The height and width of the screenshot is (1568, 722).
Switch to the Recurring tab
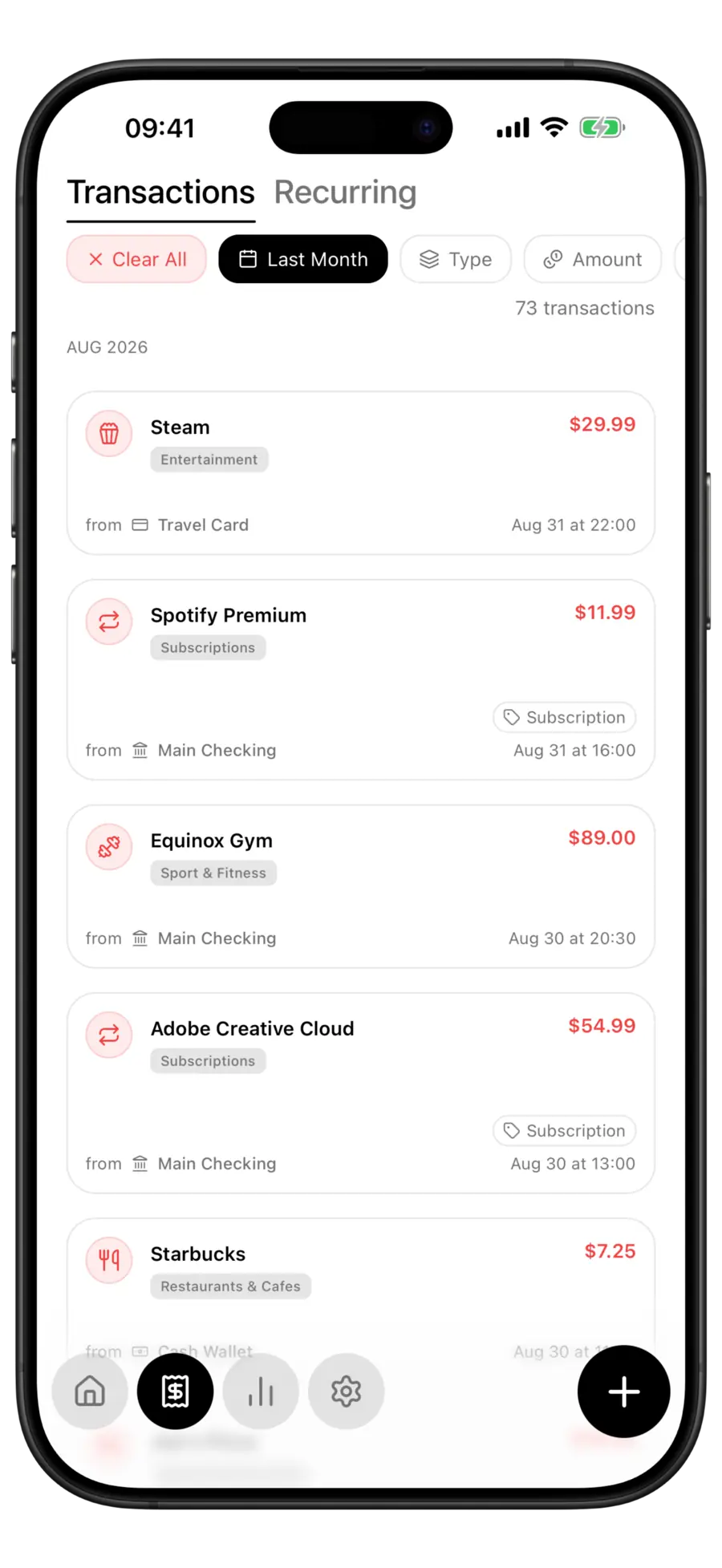[345, 192]
